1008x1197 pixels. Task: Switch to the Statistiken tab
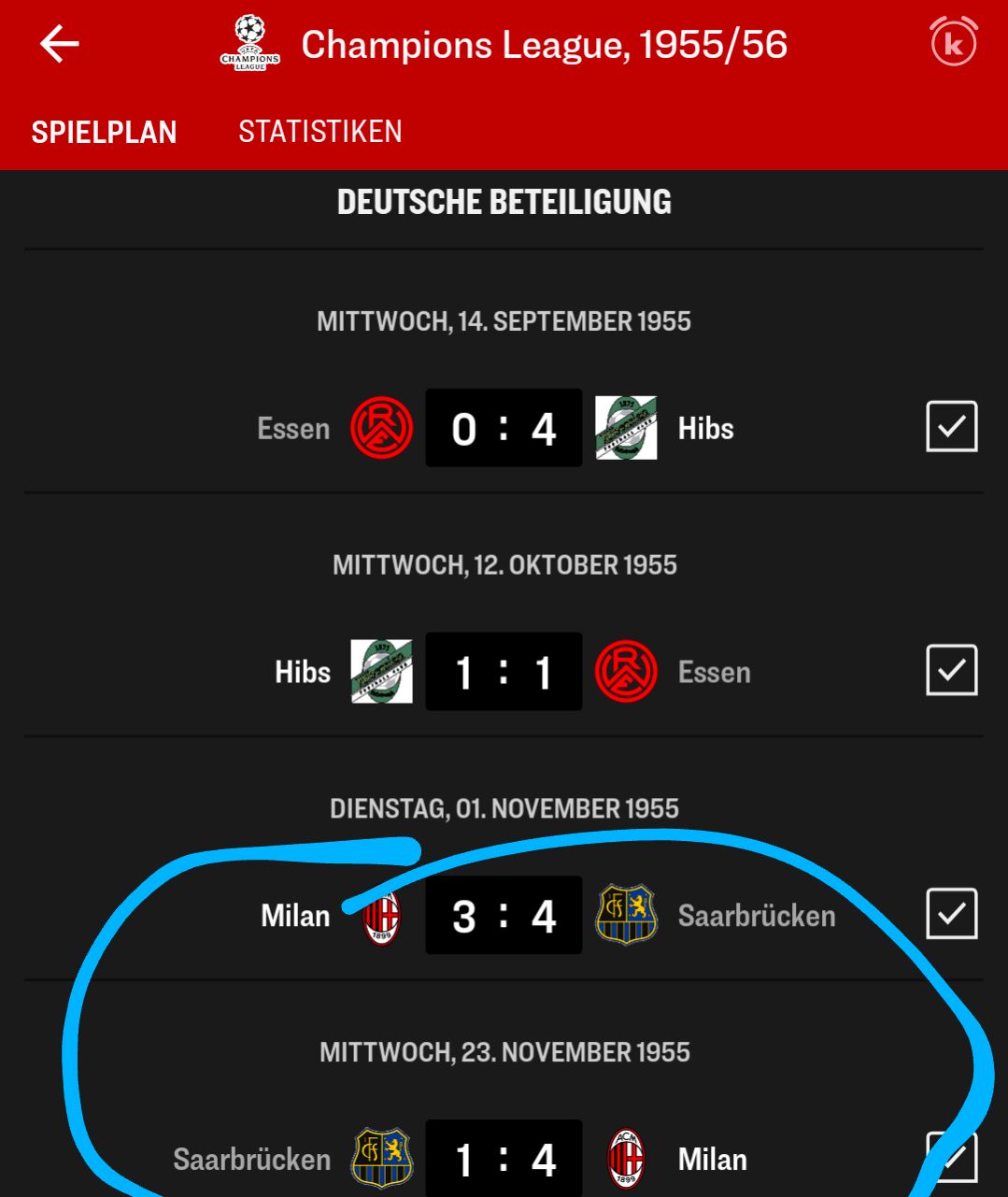(319, 132)
